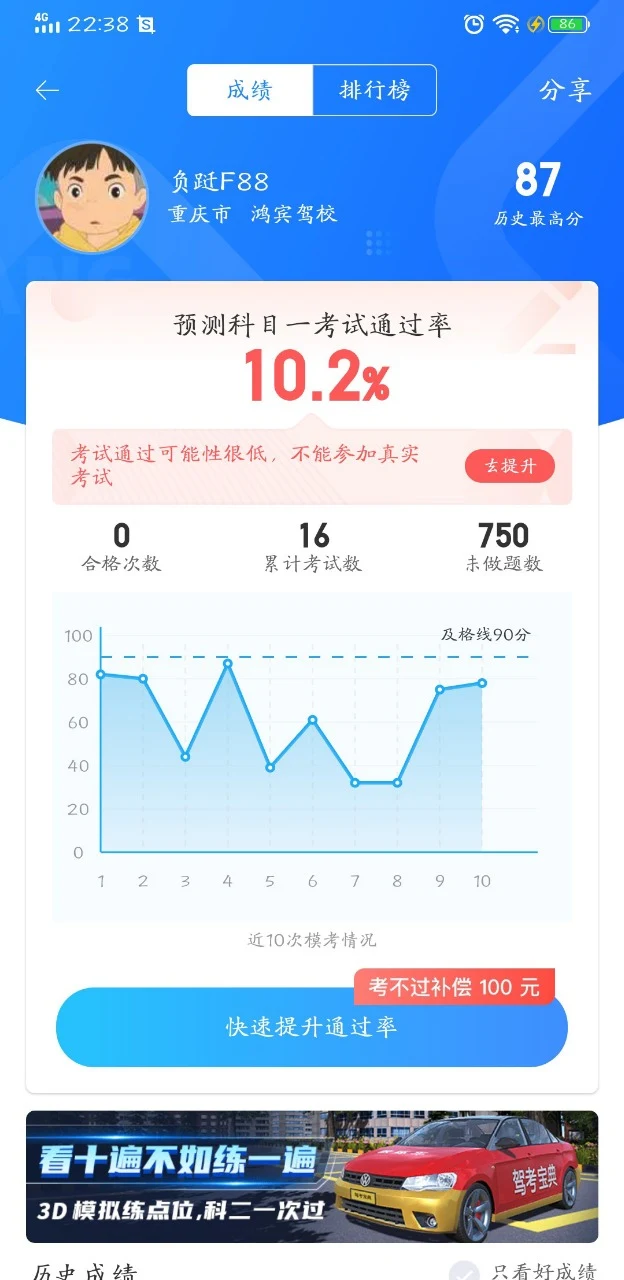The height and width of the screenshot is (1280, 624).
Task: Switch to the 排行榜 tab
Action: 375,91
